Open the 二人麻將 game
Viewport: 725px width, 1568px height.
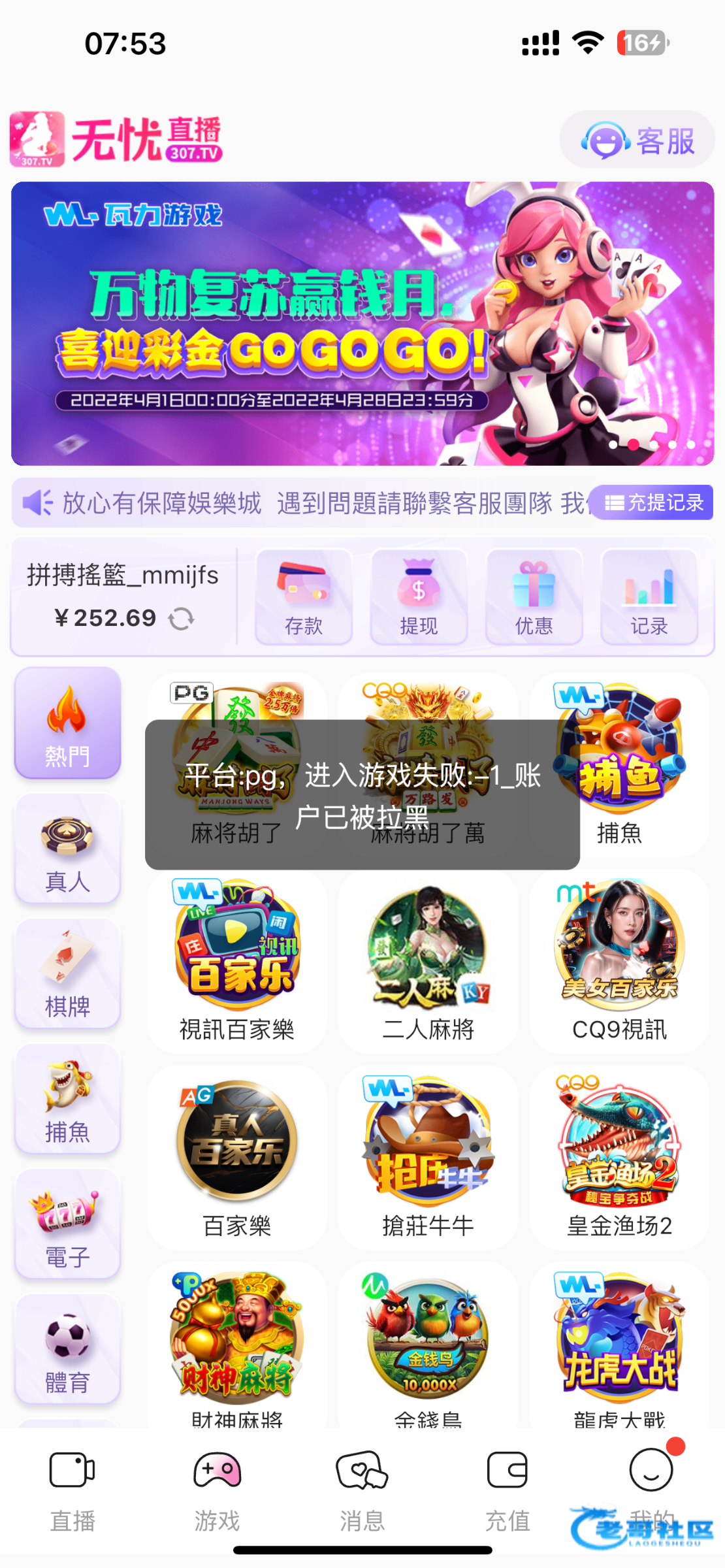tap(428, 960)
